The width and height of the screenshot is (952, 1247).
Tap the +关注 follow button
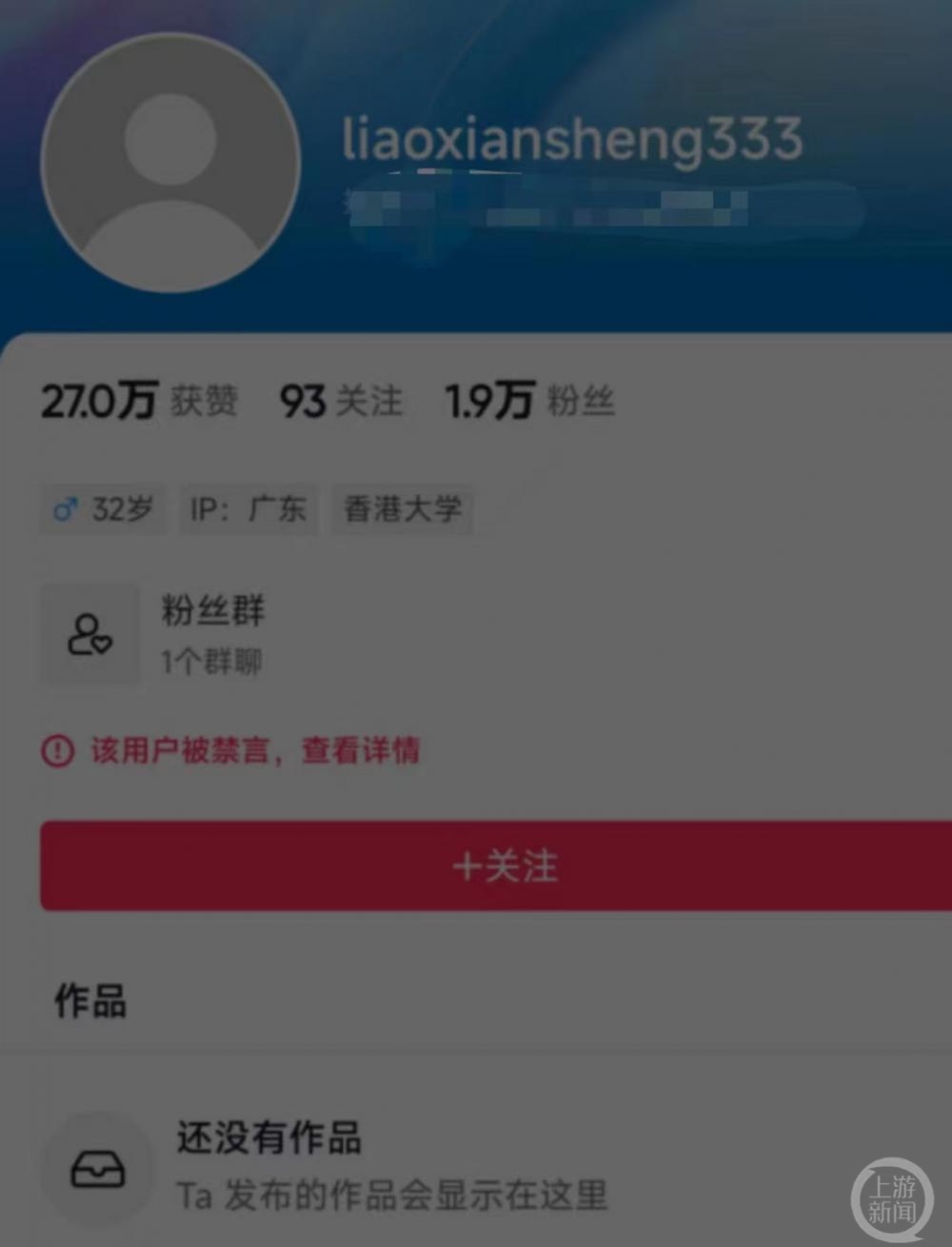point(503,866)
